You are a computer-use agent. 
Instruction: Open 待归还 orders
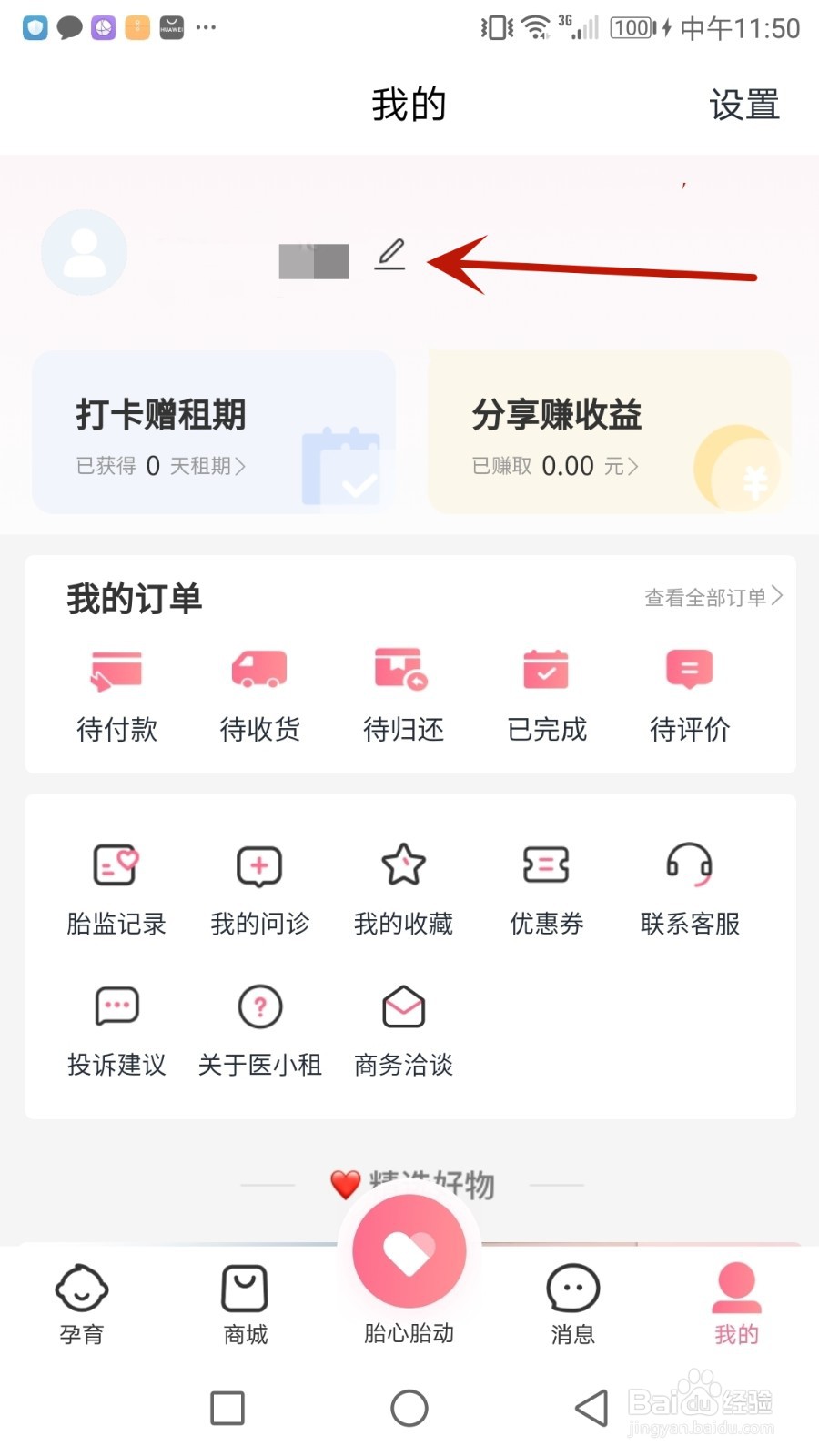point(403,695)
